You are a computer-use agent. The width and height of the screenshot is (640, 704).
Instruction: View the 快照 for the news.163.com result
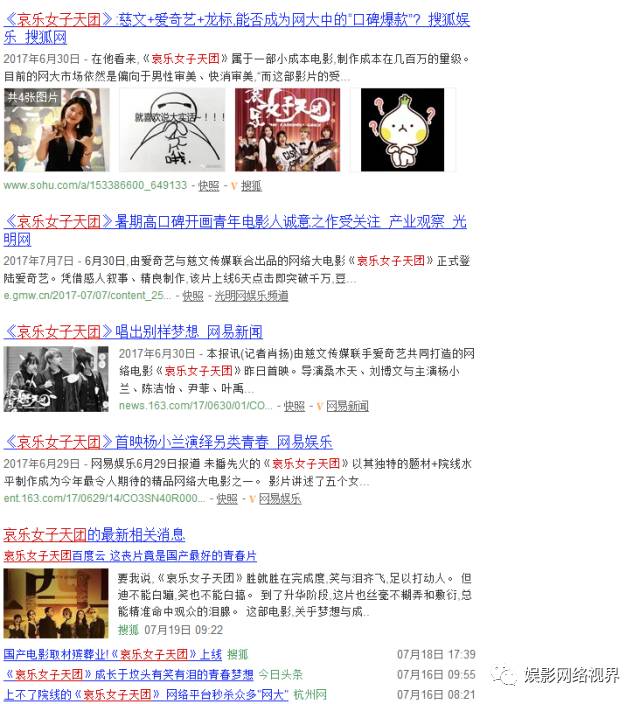coord(293,406)
